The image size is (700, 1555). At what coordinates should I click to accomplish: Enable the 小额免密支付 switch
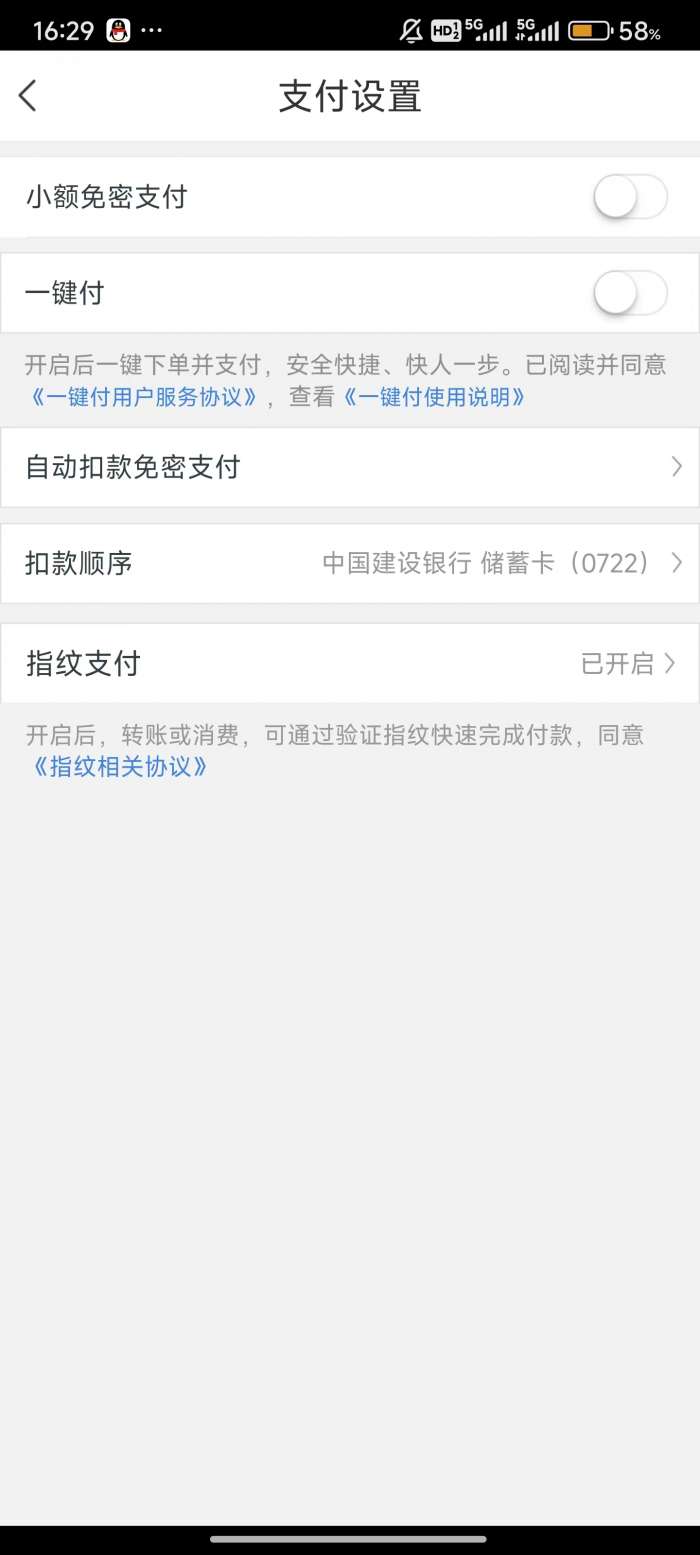(630, 197)
